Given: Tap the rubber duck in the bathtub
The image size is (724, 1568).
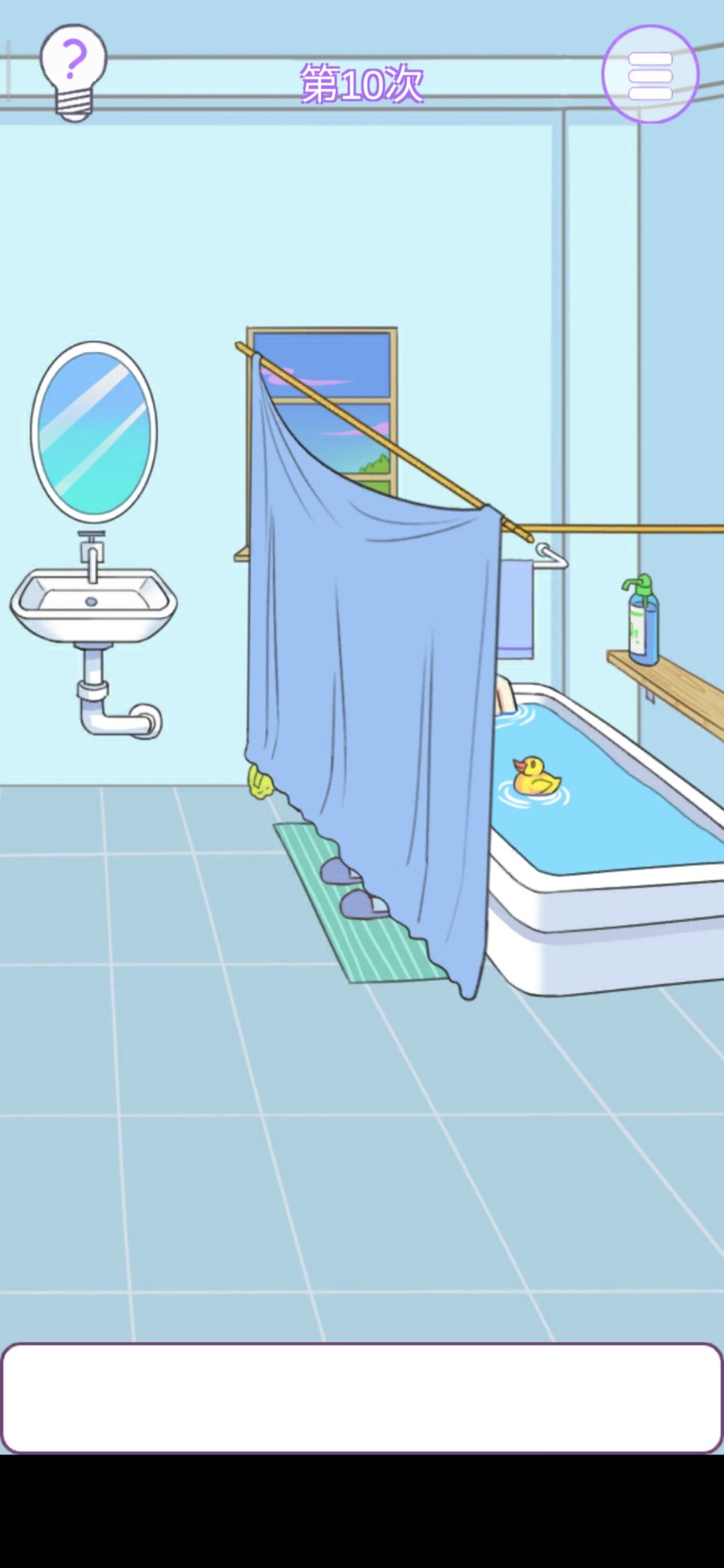Looking at the screenshot, I should [535, 777].
